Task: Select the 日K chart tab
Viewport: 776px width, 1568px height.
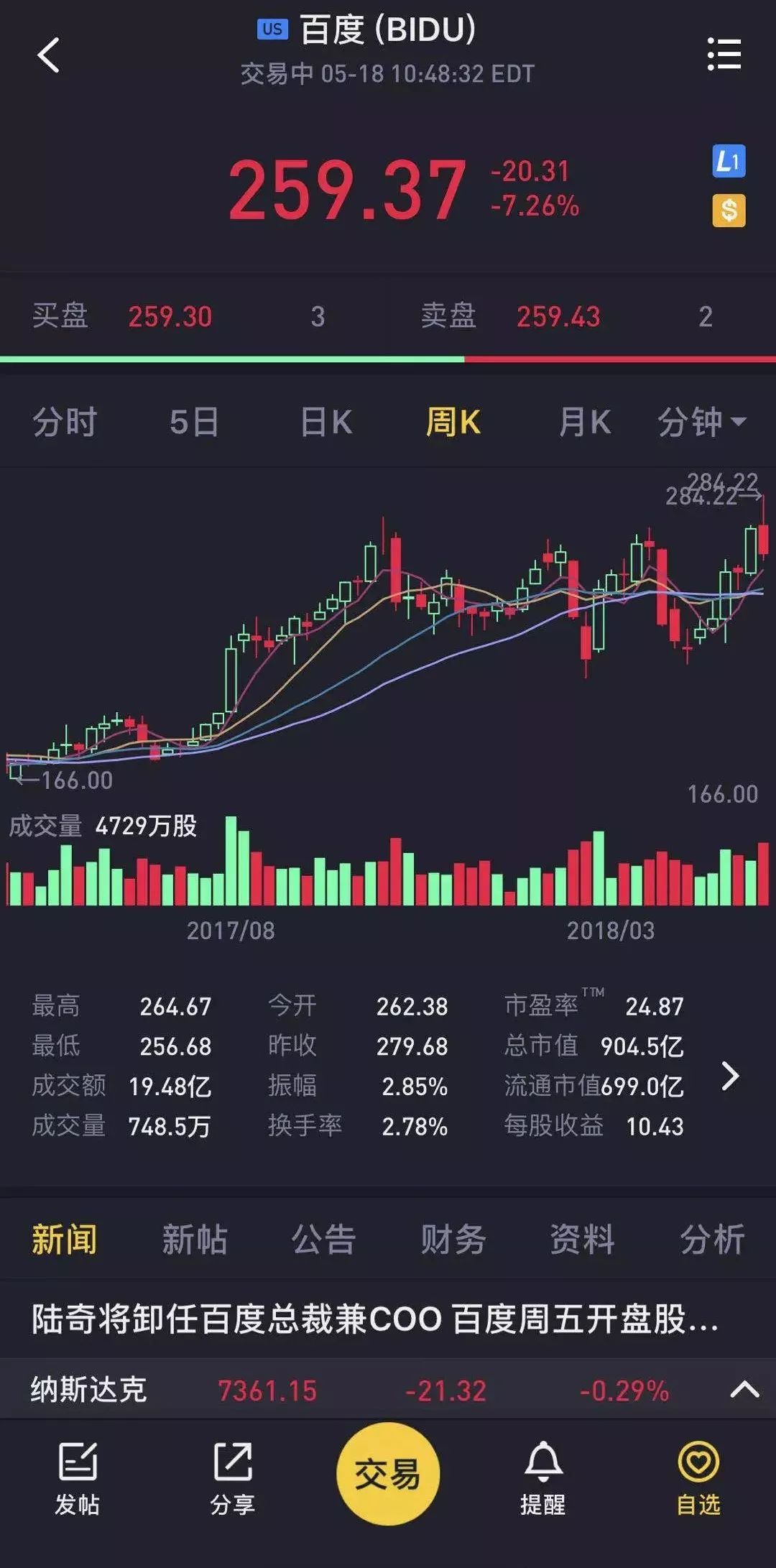Action: coord(326,422)
